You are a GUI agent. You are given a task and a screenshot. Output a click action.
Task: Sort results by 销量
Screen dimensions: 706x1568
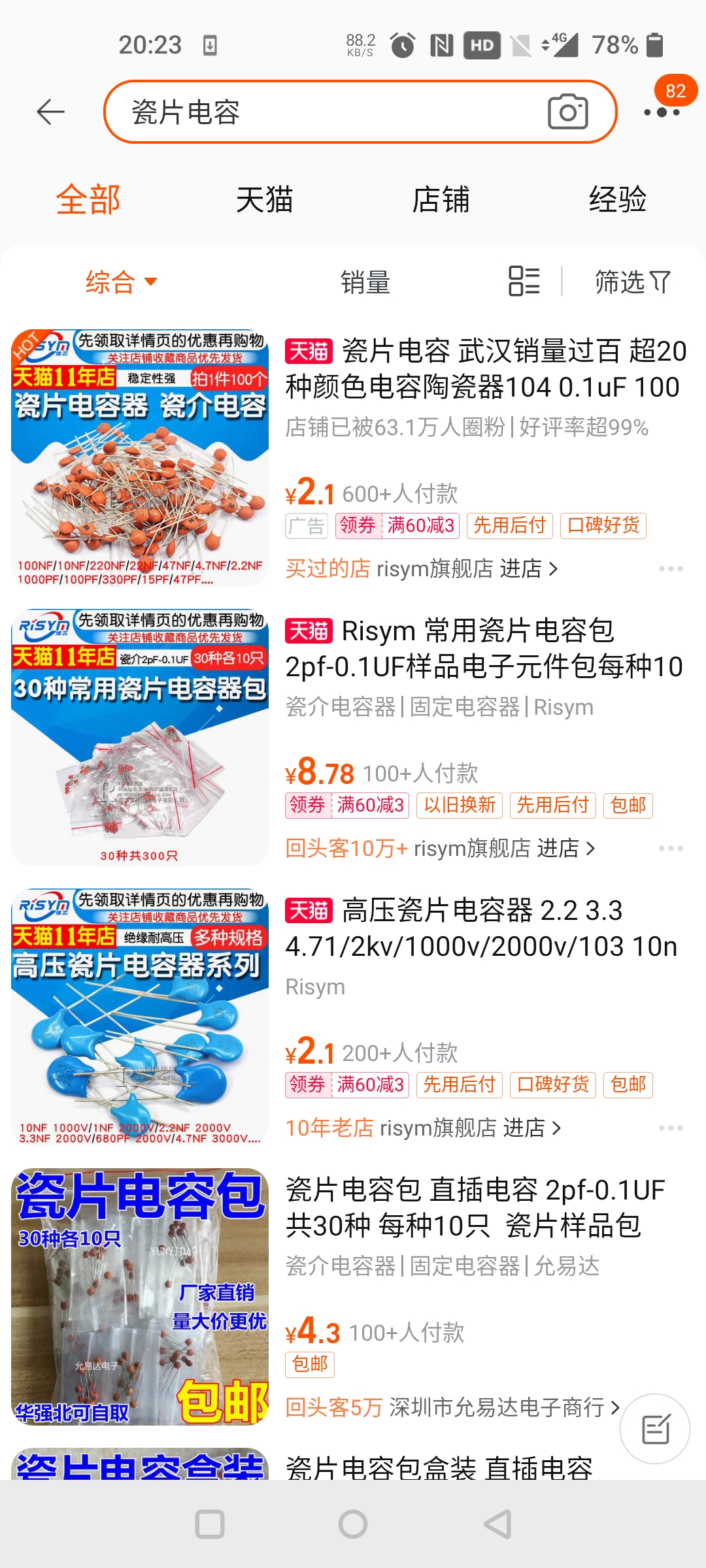tap(365, 282)
